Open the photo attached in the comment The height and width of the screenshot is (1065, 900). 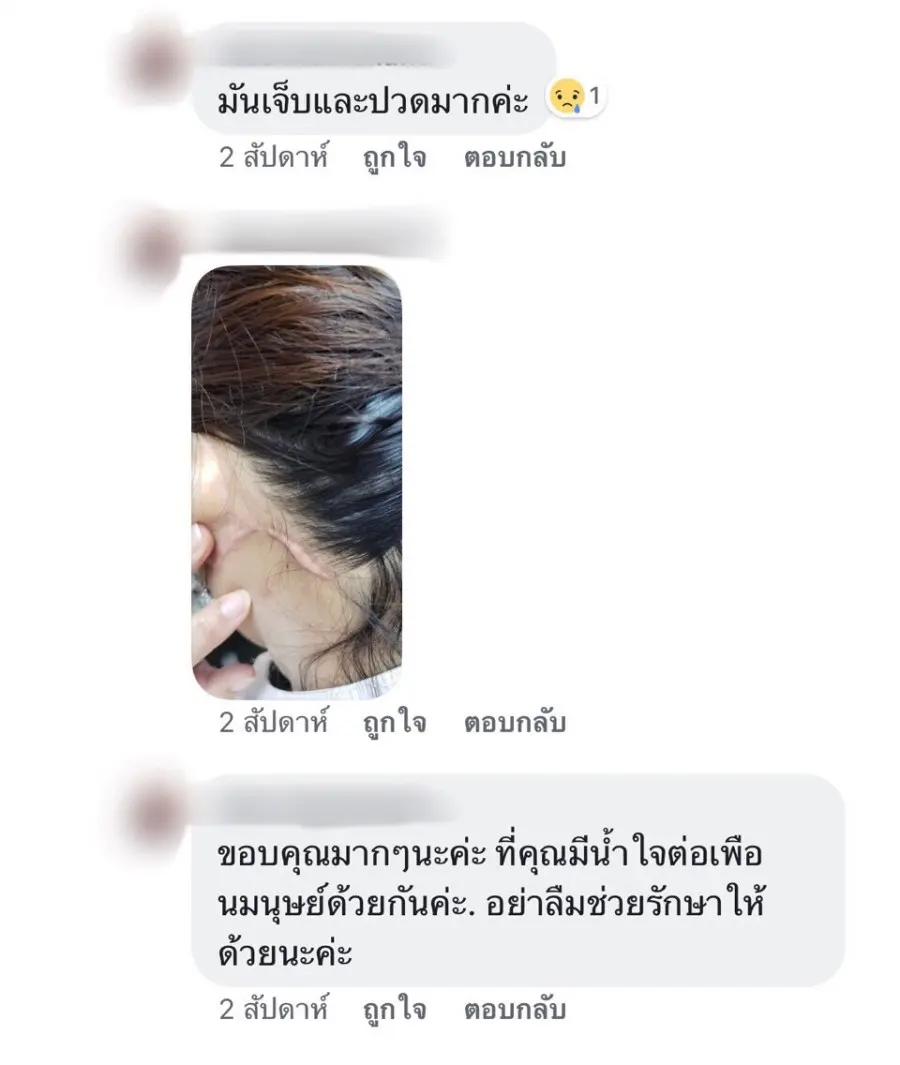(x=296, y=482)
